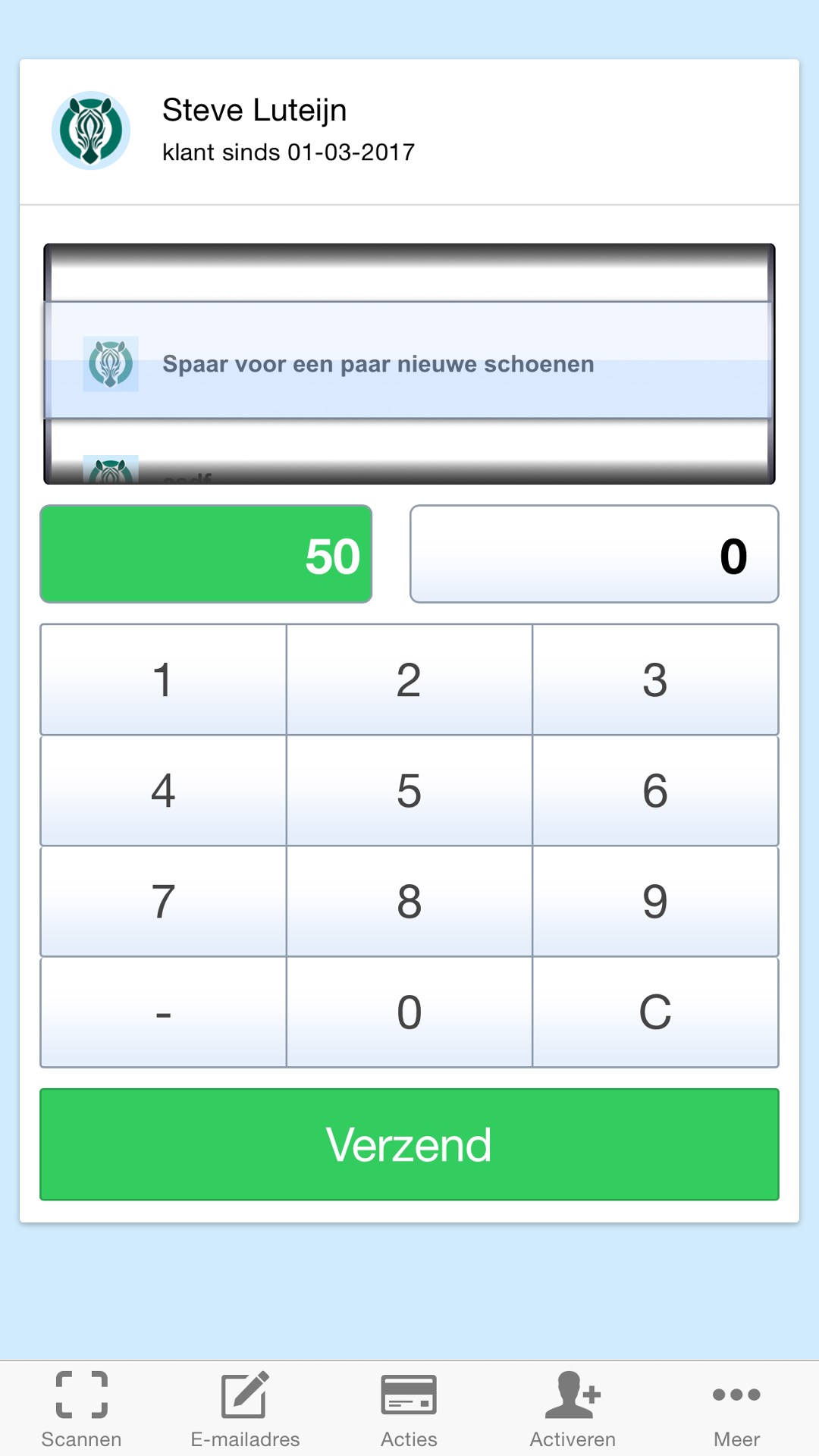The width and height of the screenshot is (819, 1456).
Task: Select the white field showing 0
Action: point(594,554)
